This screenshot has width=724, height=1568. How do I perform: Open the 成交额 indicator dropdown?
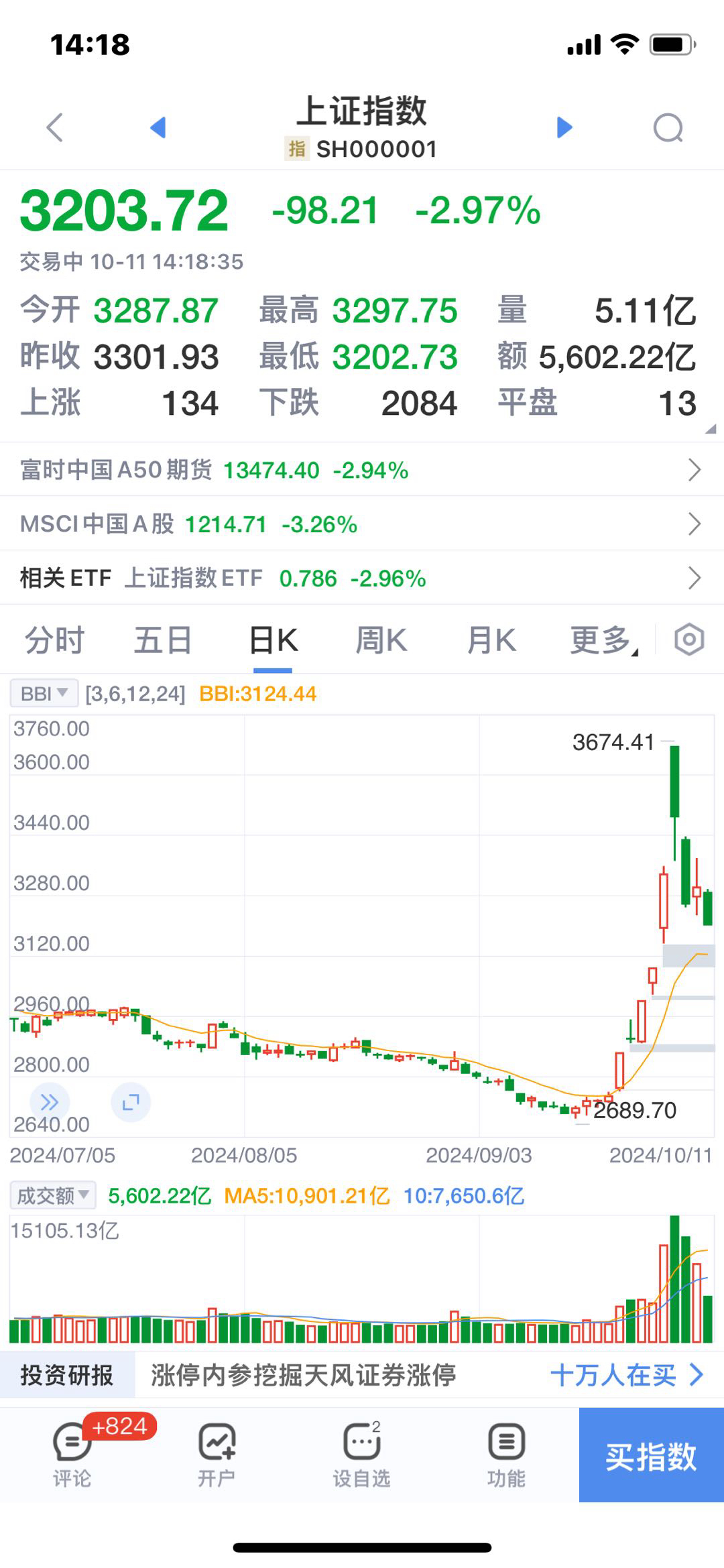53,1195
